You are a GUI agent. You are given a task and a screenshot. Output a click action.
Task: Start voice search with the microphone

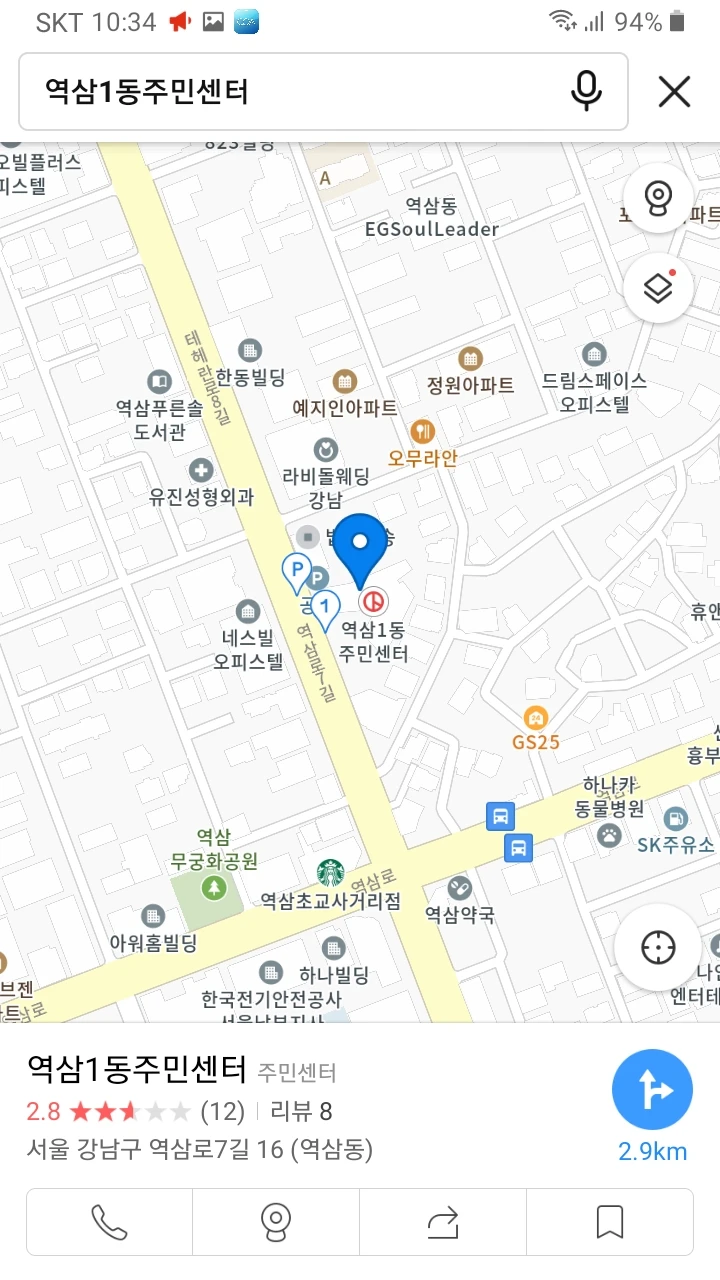tap(587, 92)
